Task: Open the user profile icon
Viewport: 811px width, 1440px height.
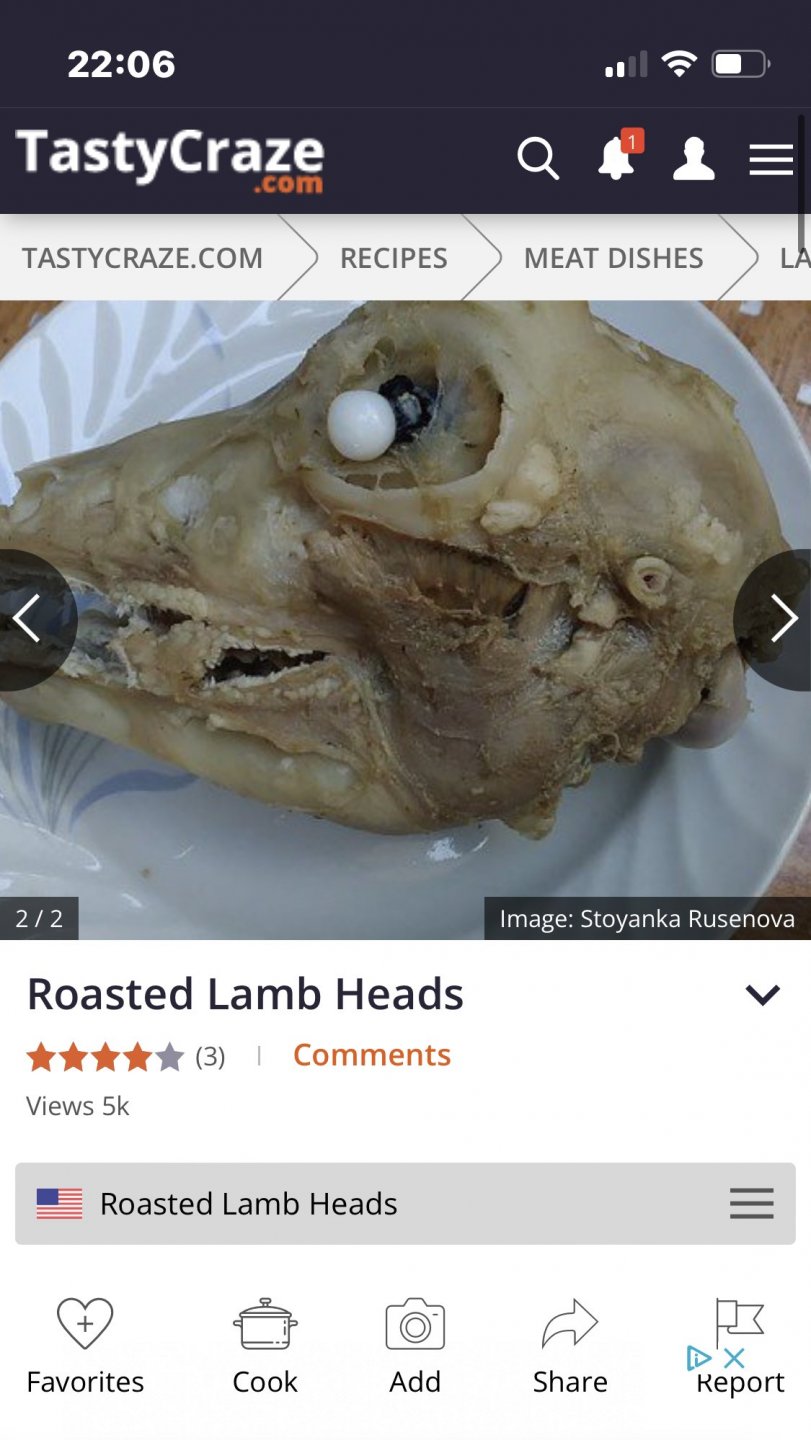Action: [x=694, y=159]
